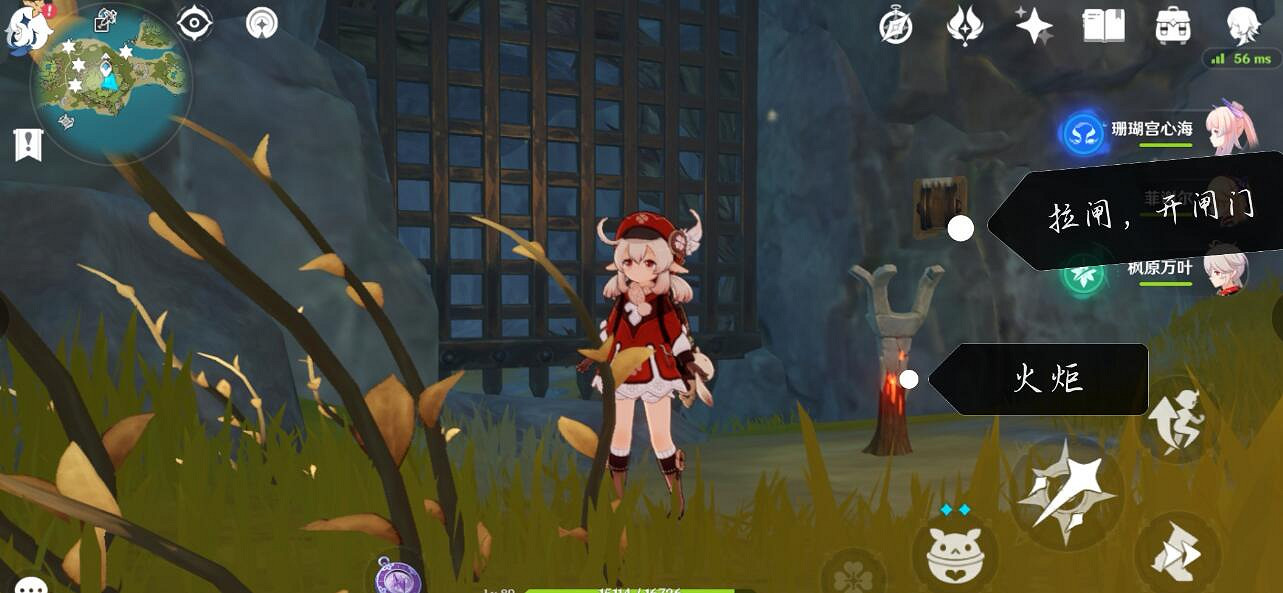This screenshot has height=593, width=1283.
Task: Open the quest log icon
Action: pos(28,145)
